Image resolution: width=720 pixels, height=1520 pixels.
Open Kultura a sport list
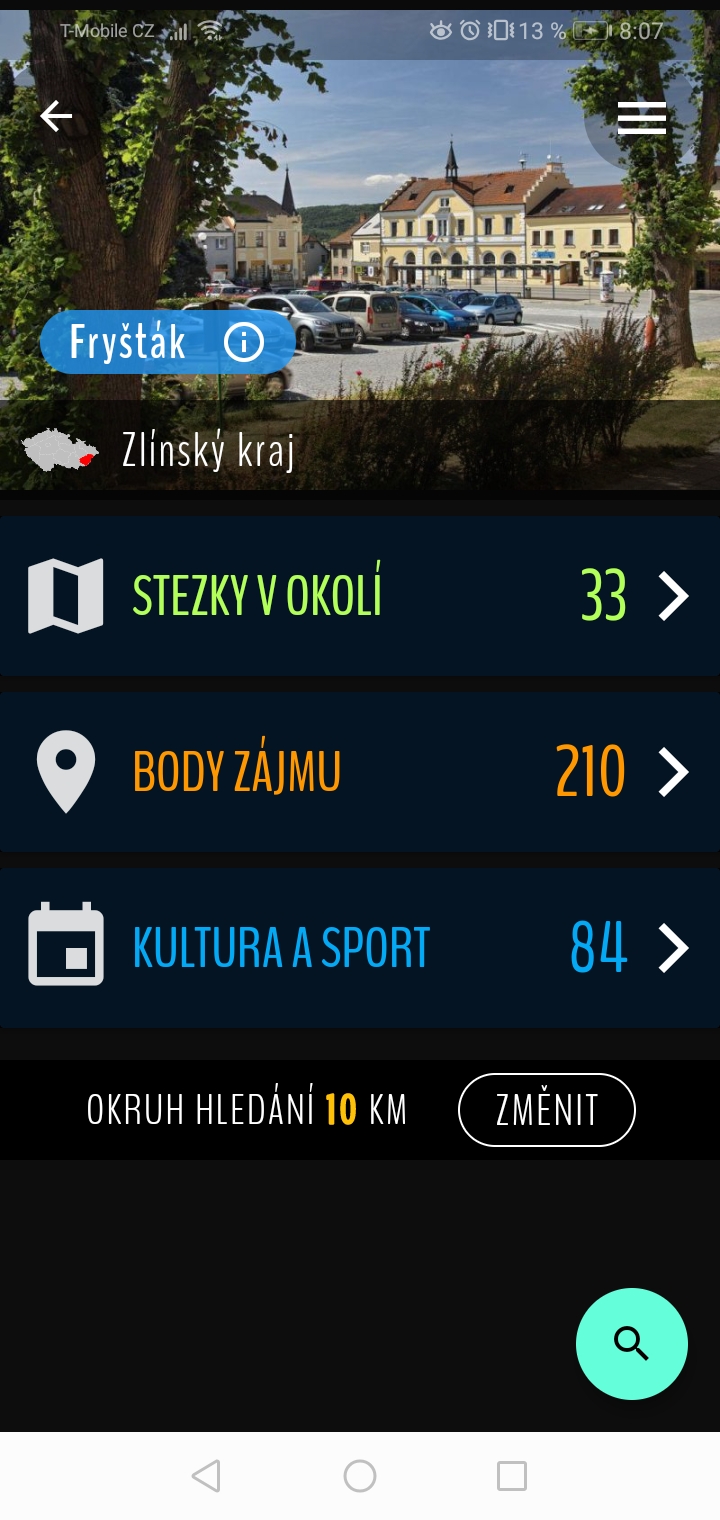click(x=360, y=948)
